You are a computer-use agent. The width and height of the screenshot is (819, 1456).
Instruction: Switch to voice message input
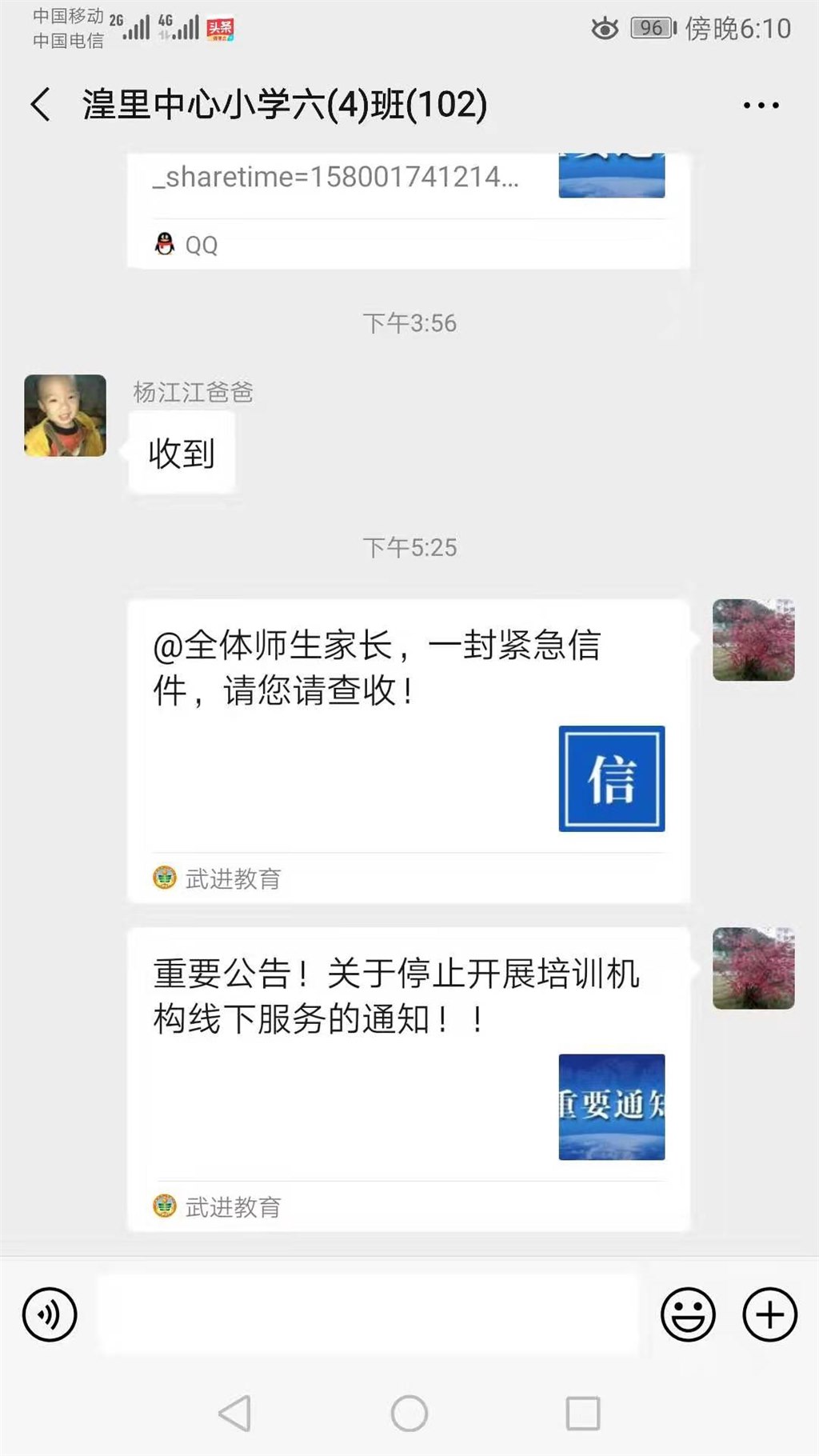pyautogui.click(x=50, y=1314)
